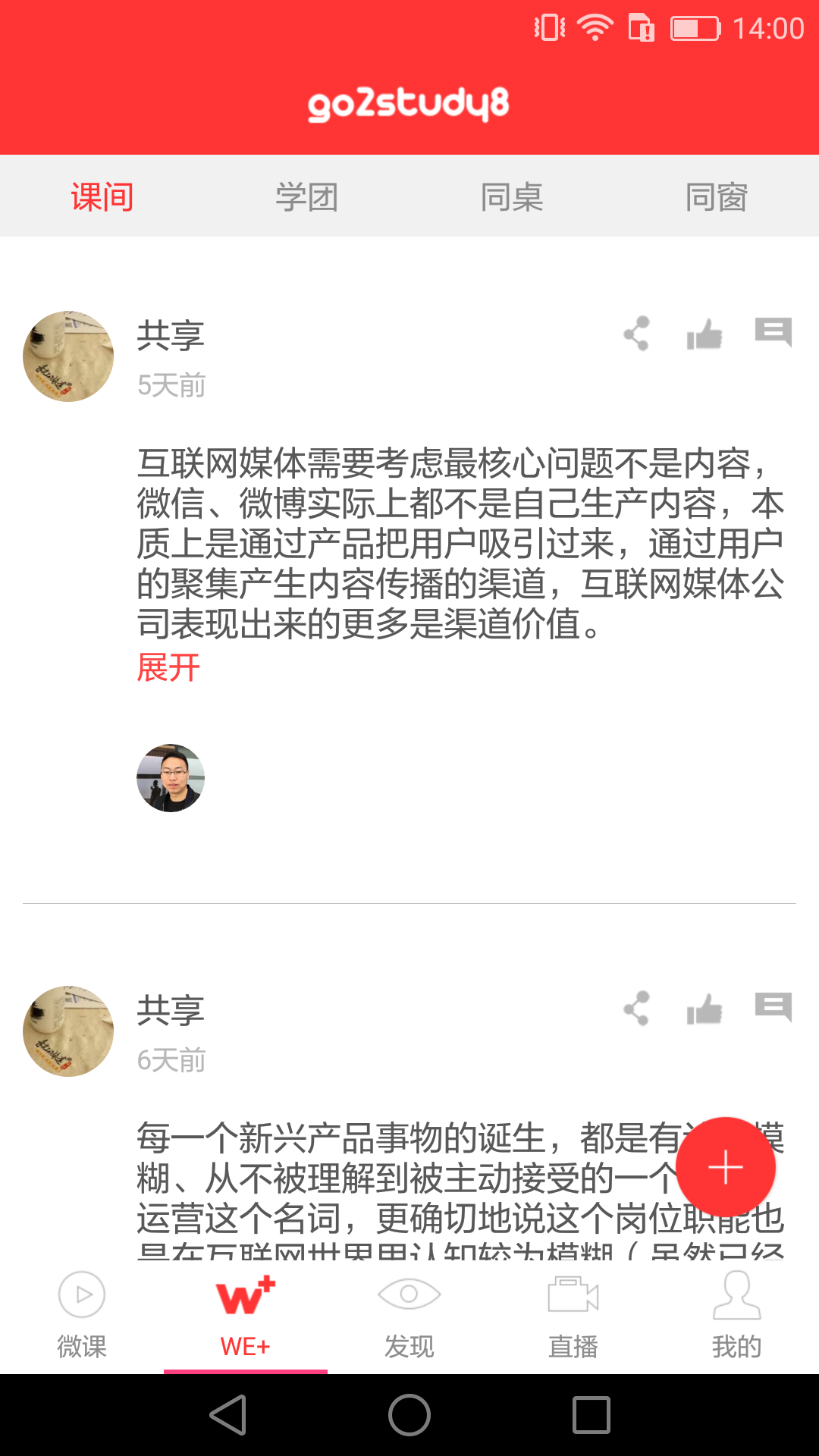Viewport: 819px width, 1456px height.
Task: Like the post from 6天前
Action: click(704, 1009)
